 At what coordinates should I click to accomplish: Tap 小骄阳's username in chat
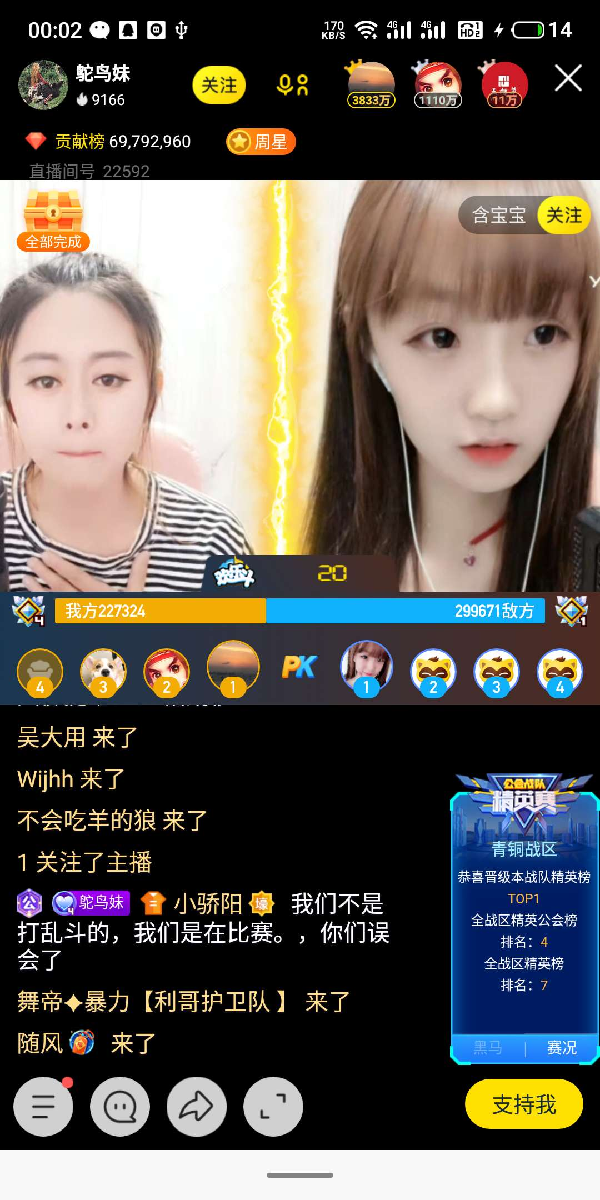[x=208, y=904]
